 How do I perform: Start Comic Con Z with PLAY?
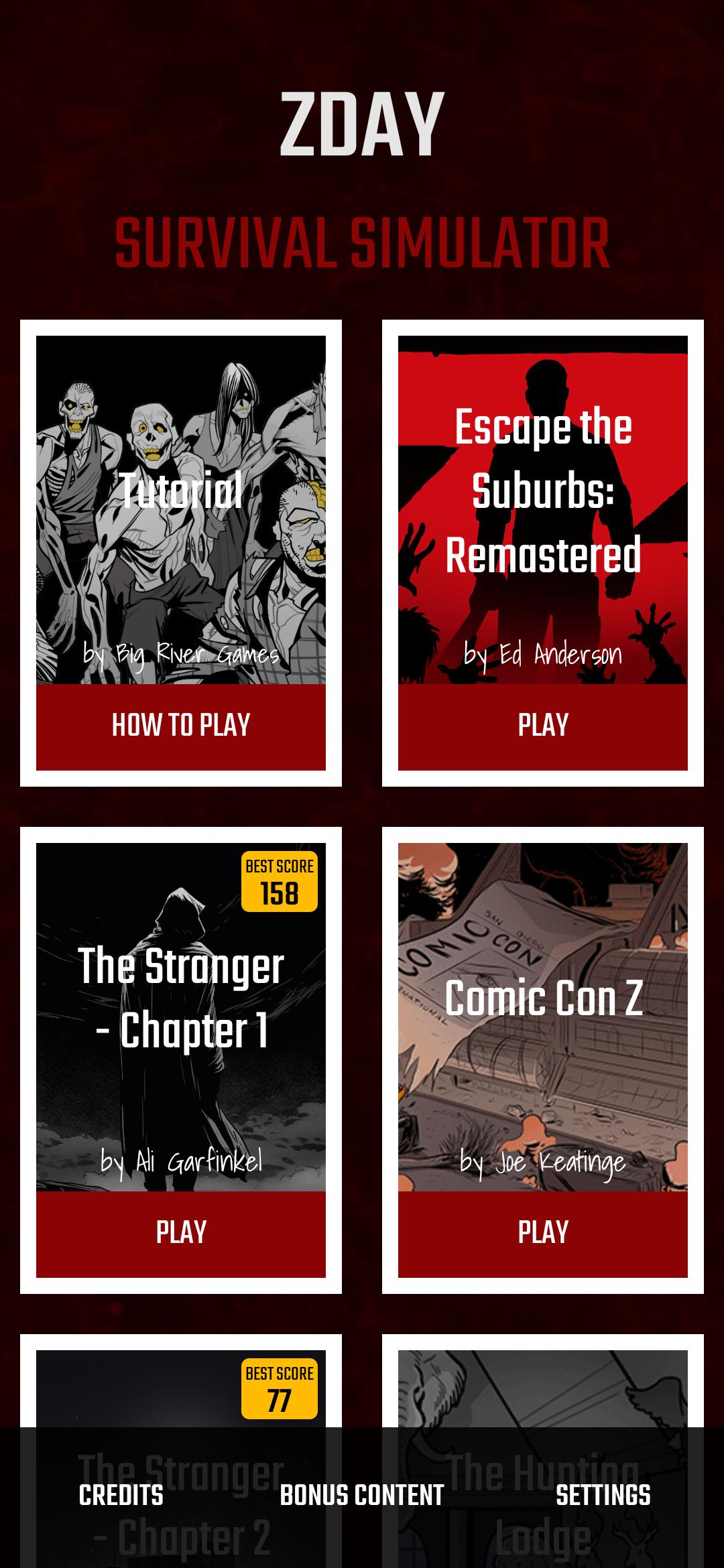point(543,1234)
